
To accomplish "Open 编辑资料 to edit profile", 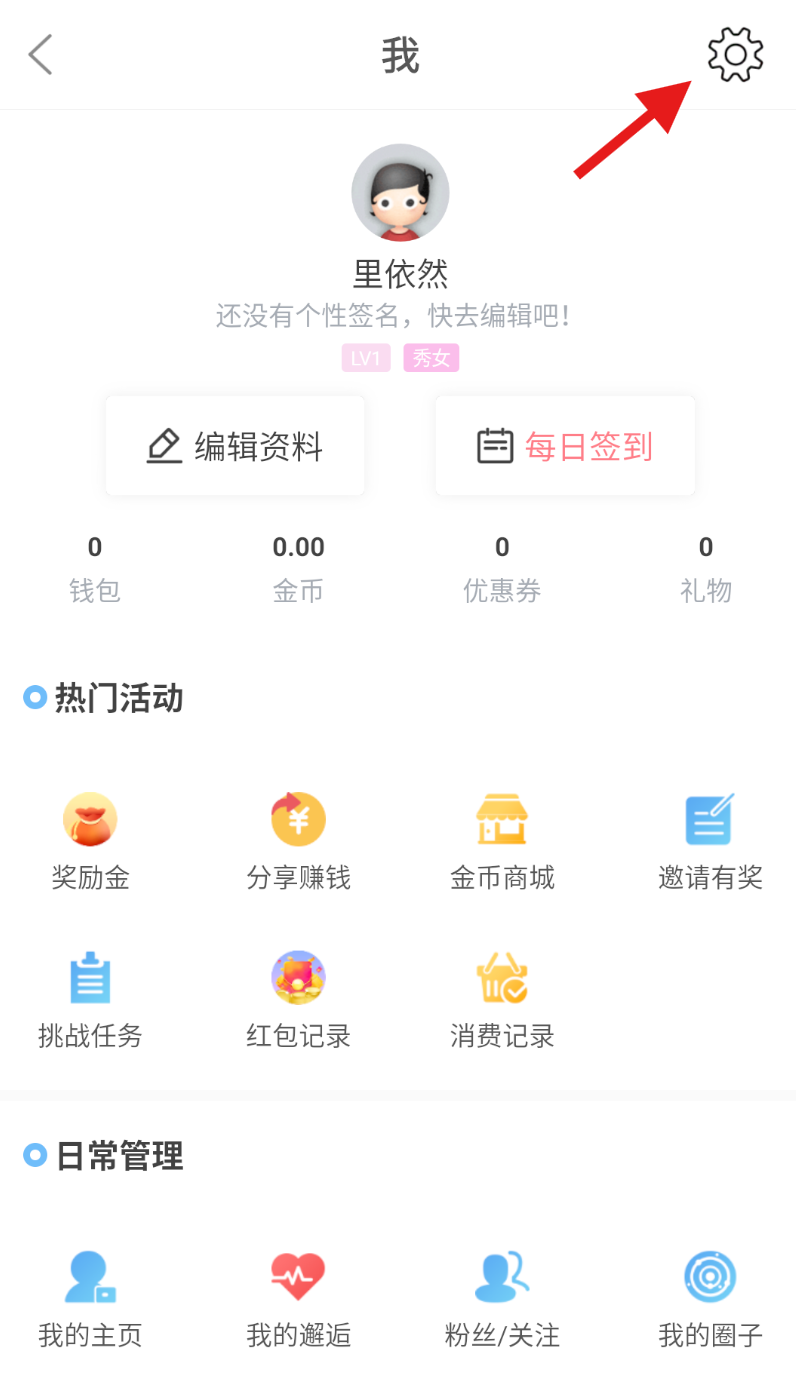I will (x=235, y=446).
